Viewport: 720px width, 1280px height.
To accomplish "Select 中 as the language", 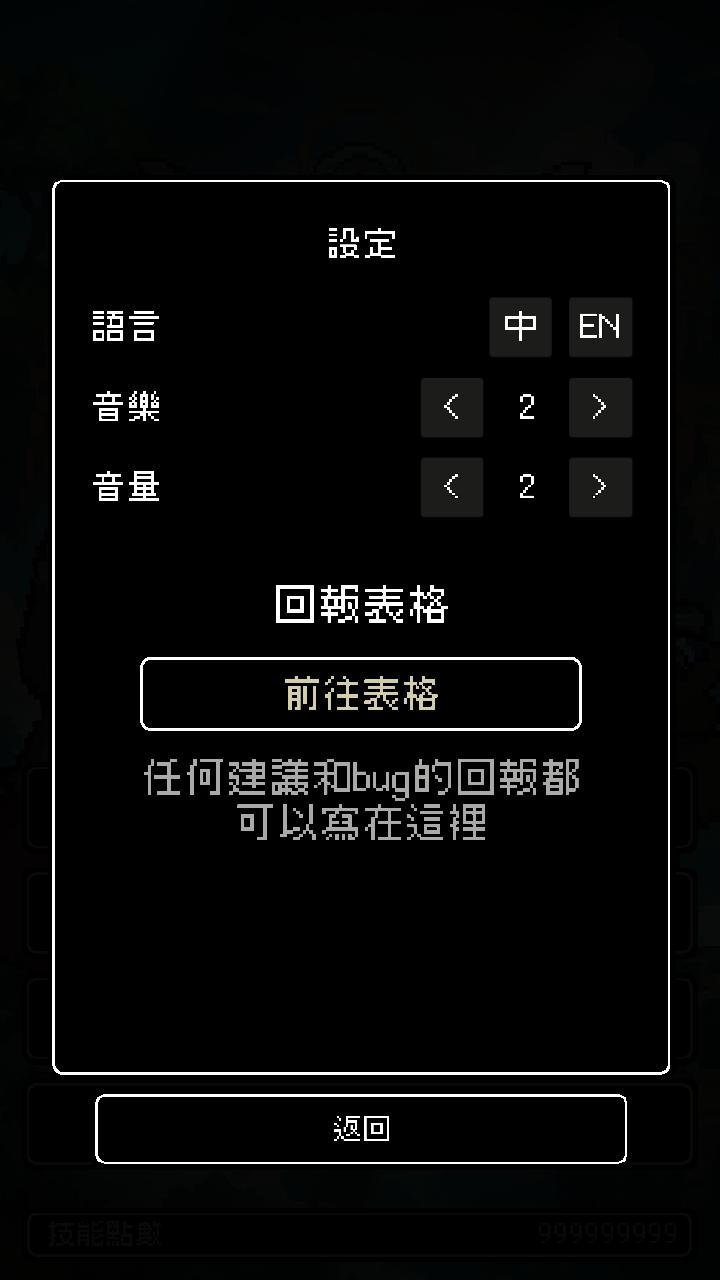I will pos(520,327).
